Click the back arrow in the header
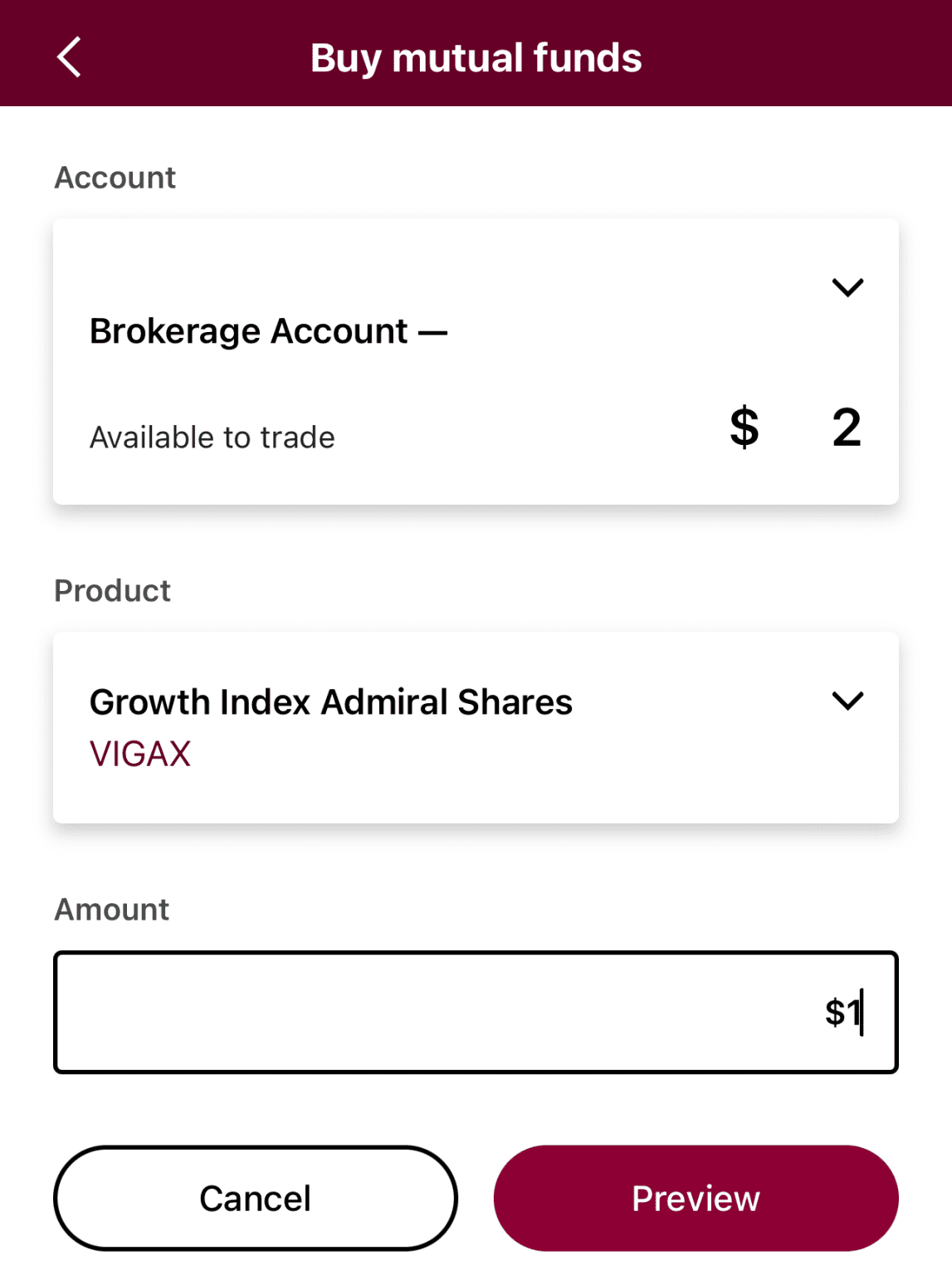Viewport: 952px width, 1275px height. (x=70, y=56)
